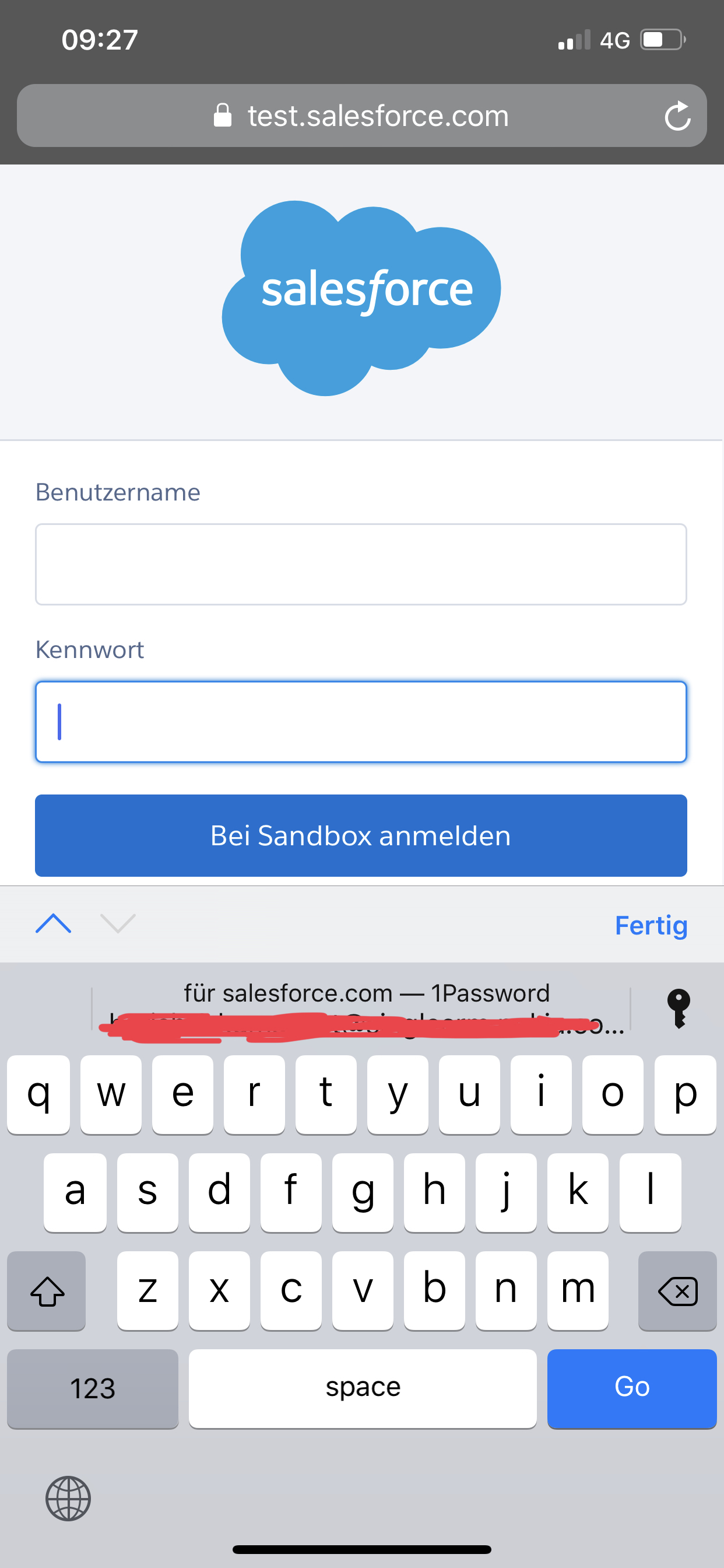Viewport: 724px width, 1568px height.
Task: Focus the Benutzername field
Action: pos(361,564)
